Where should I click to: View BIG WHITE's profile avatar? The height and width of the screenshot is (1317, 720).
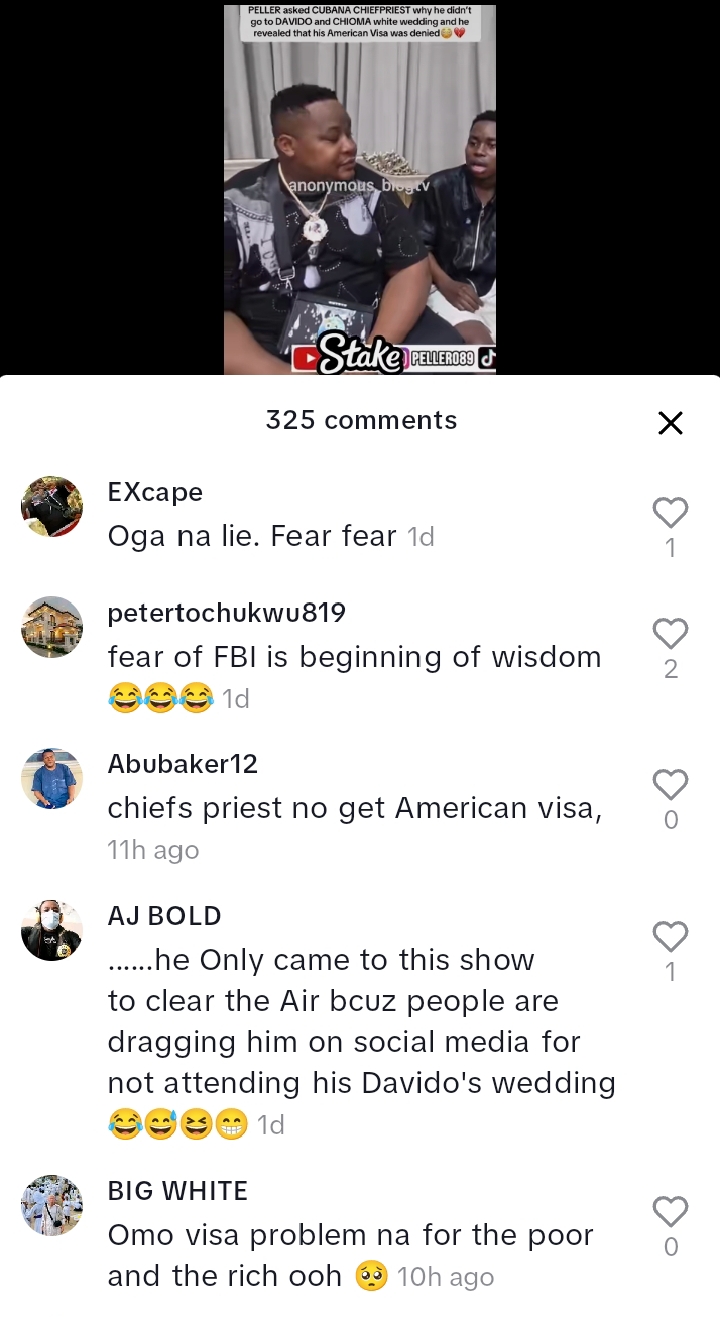click(x=52, y=1205)
